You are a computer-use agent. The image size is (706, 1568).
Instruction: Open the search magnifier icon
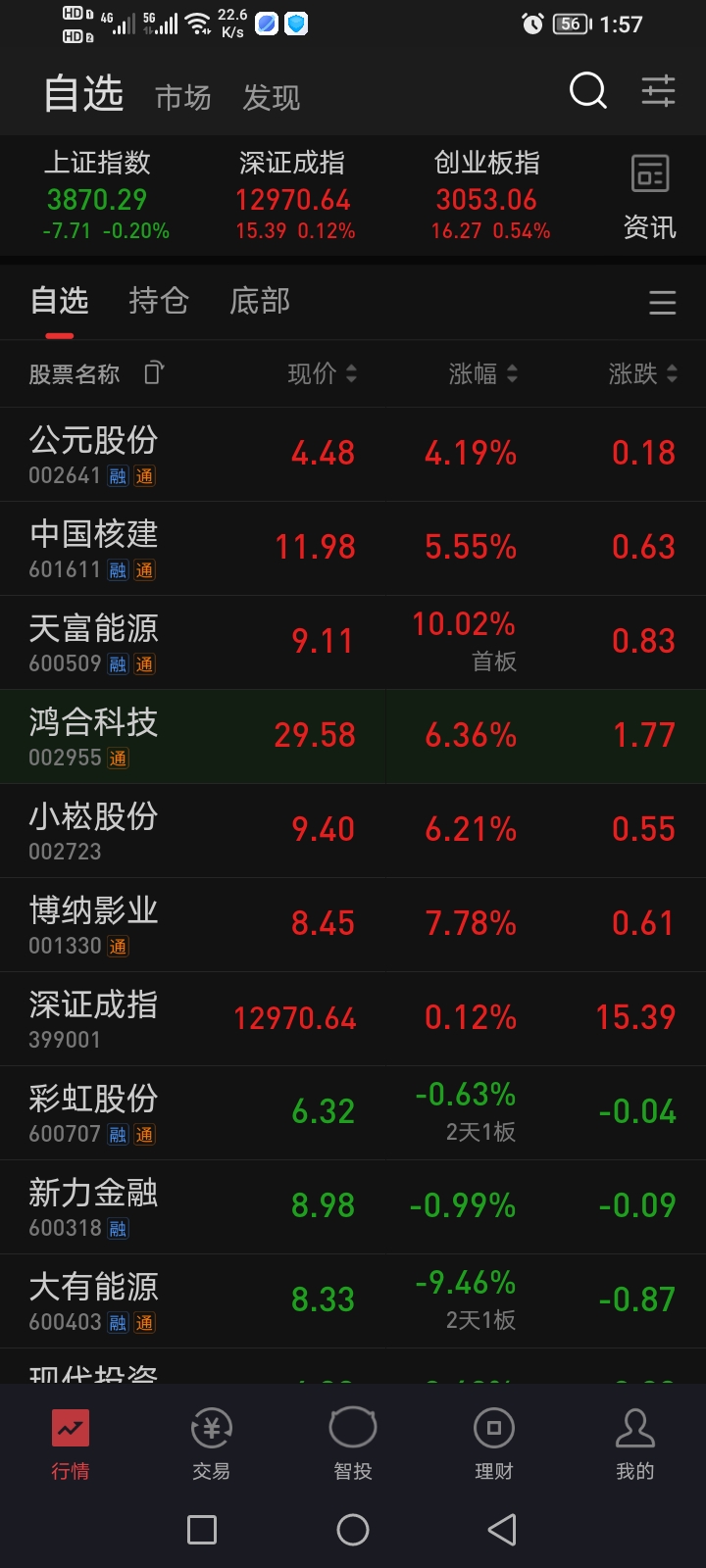coord(587,91)
